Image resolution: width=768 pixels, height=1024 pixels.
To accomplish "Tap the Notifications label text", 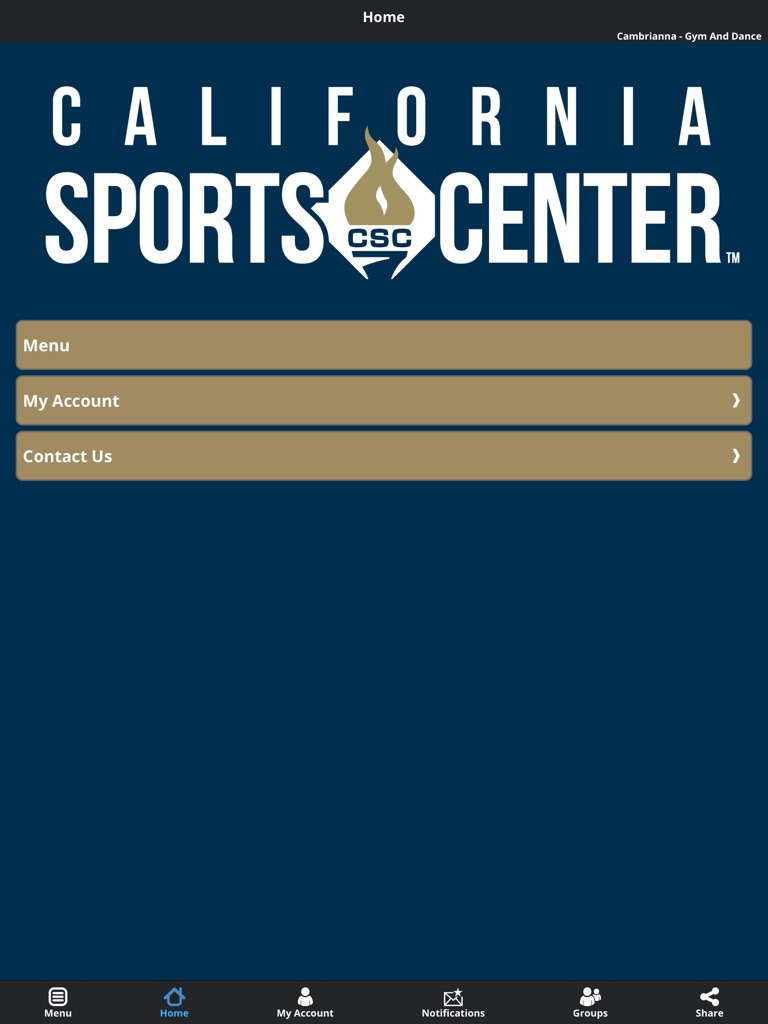I will tap(453, 1013).
